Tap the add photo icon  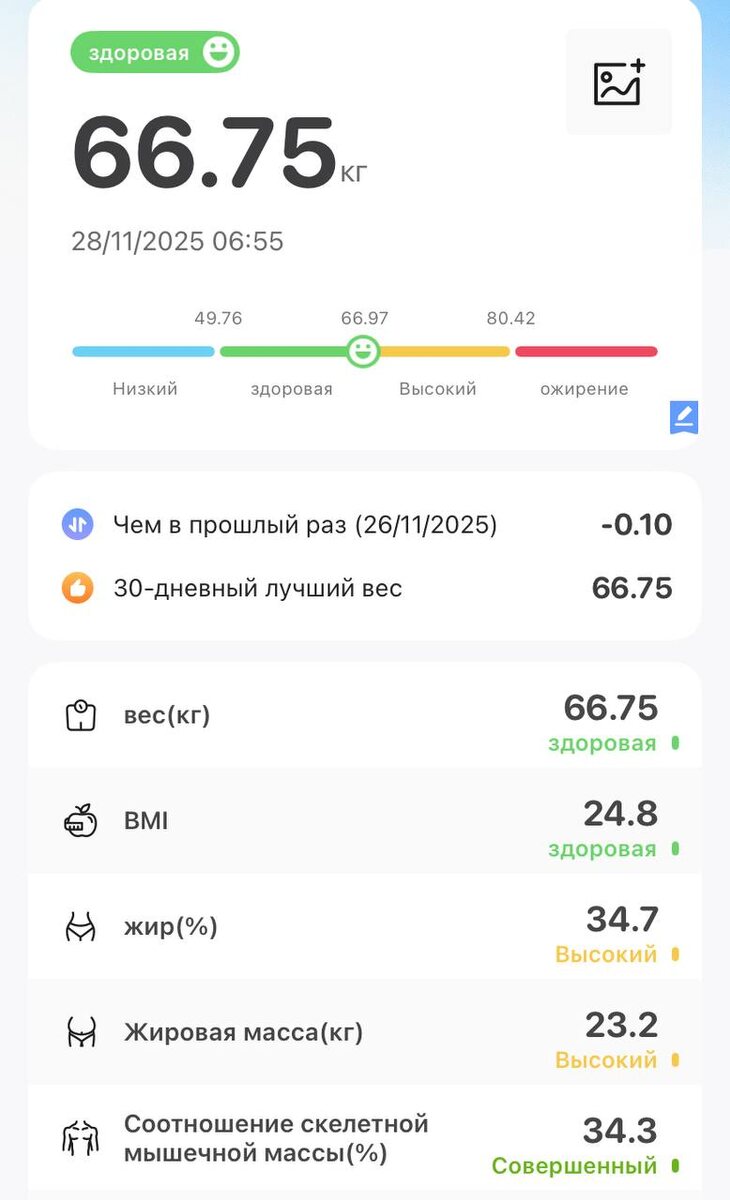[619, 83]
